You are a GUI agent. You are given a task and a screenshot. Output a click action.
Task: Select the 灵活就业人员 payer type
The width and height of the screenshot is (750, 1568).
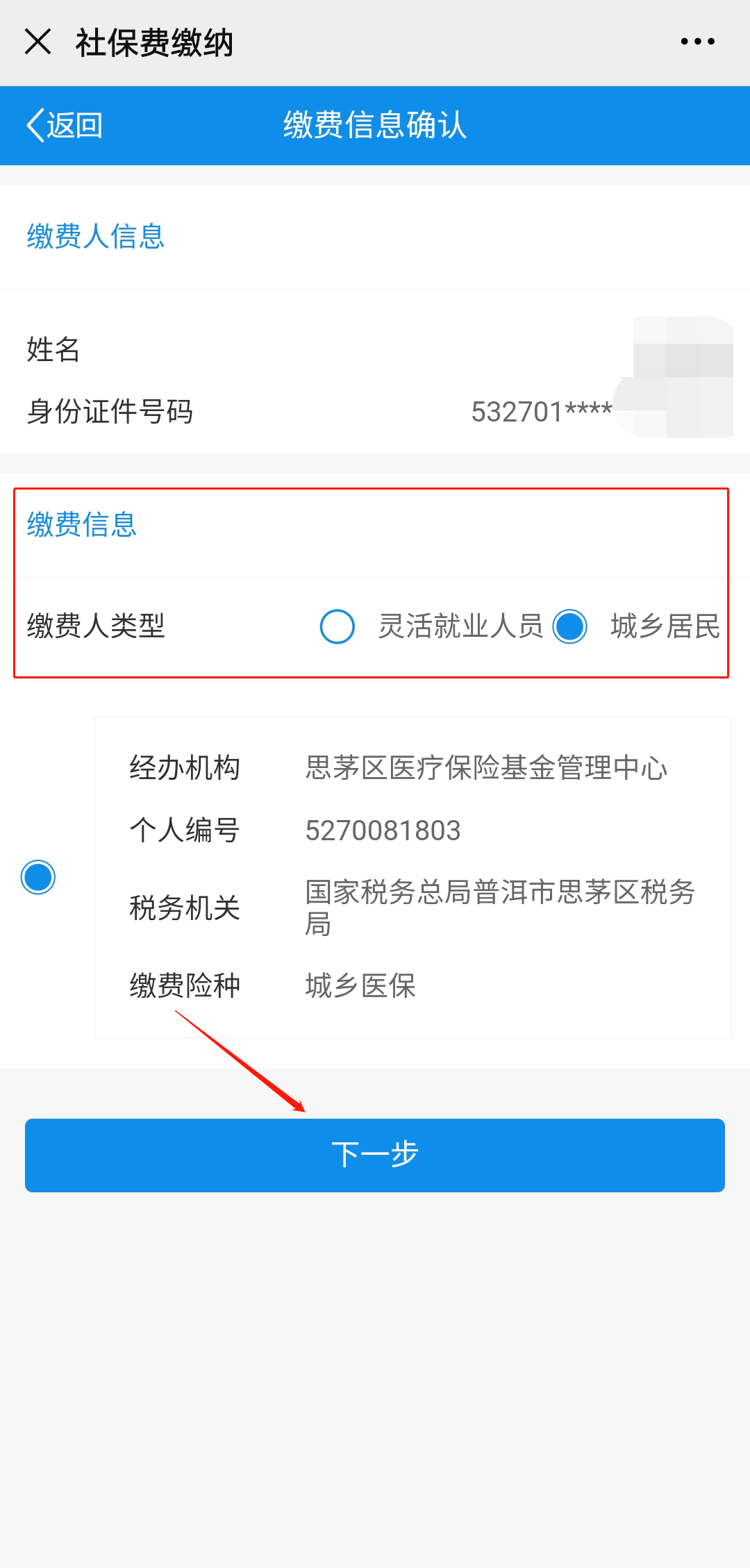(337, 626)
